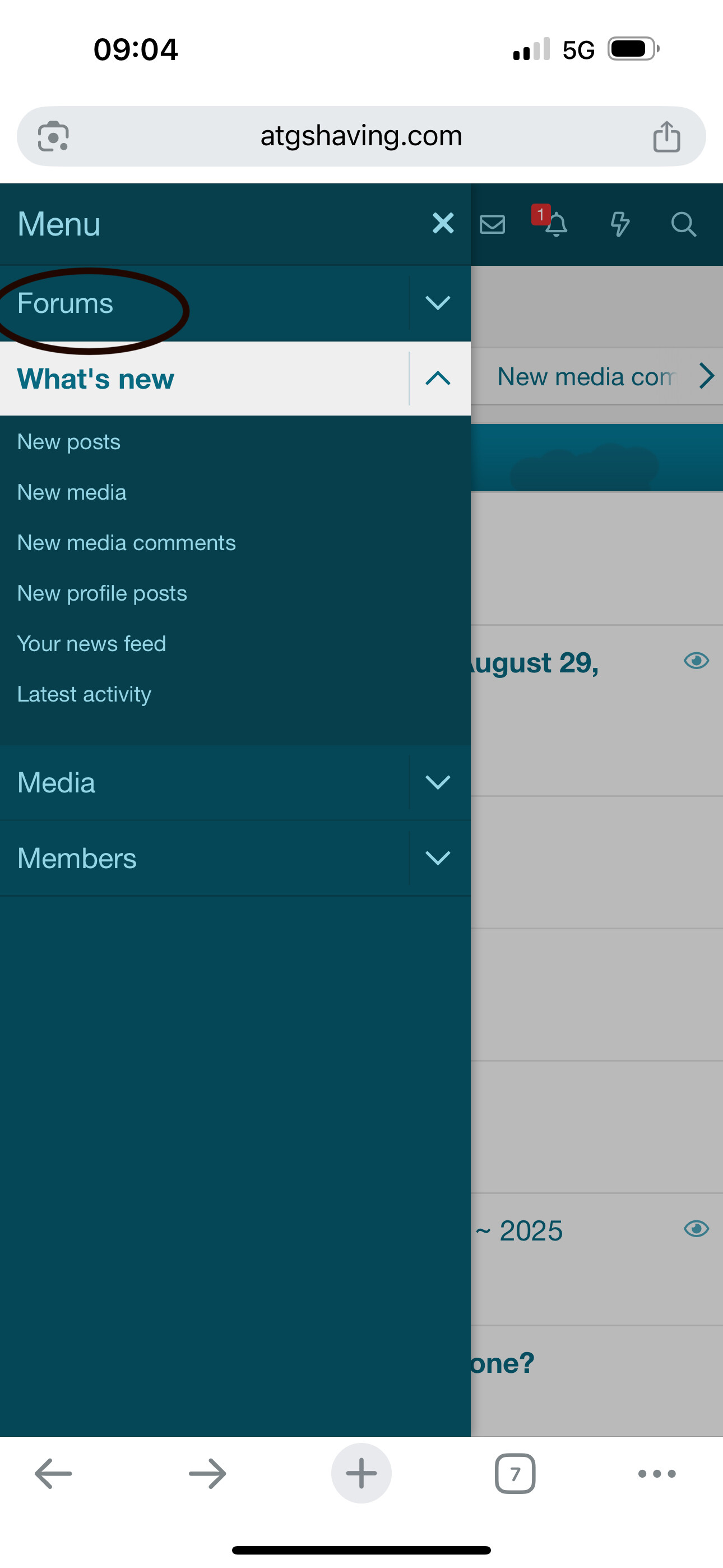Collapse the What's new section chevron
Viewport: 723px width, 1568px height.
438,379
